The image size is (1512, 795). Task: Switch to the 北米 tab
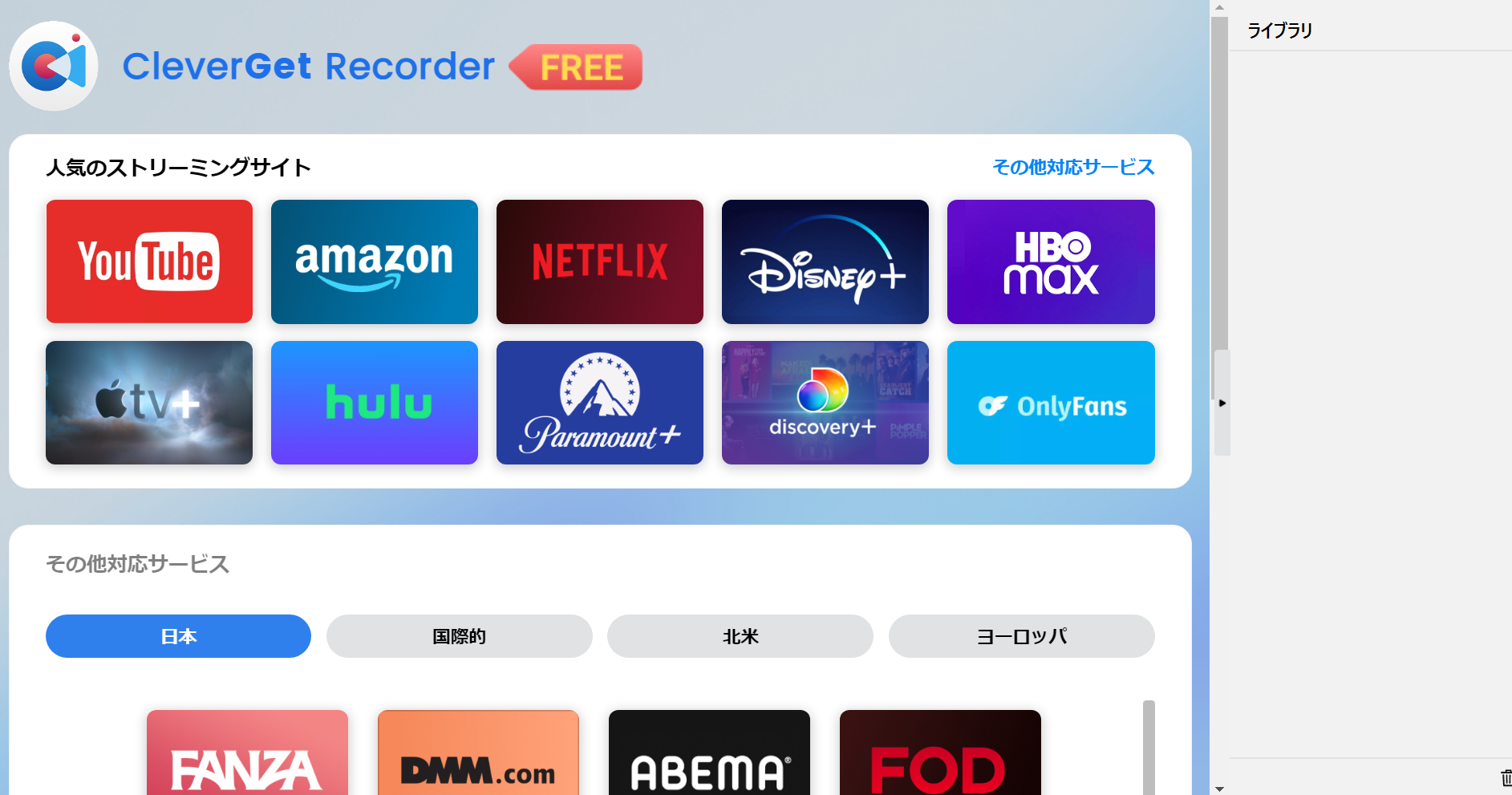click(x=740, y=636)
